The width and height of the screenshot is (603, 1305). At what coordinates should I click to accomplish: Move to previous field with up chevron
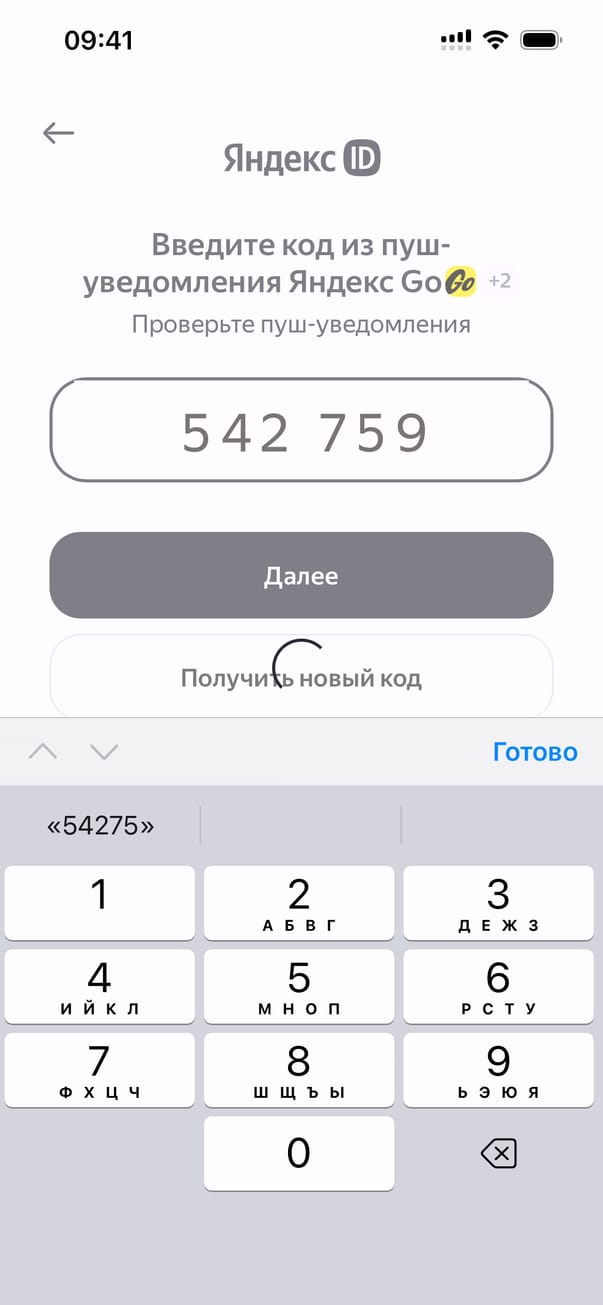click(x=43, y=752)
